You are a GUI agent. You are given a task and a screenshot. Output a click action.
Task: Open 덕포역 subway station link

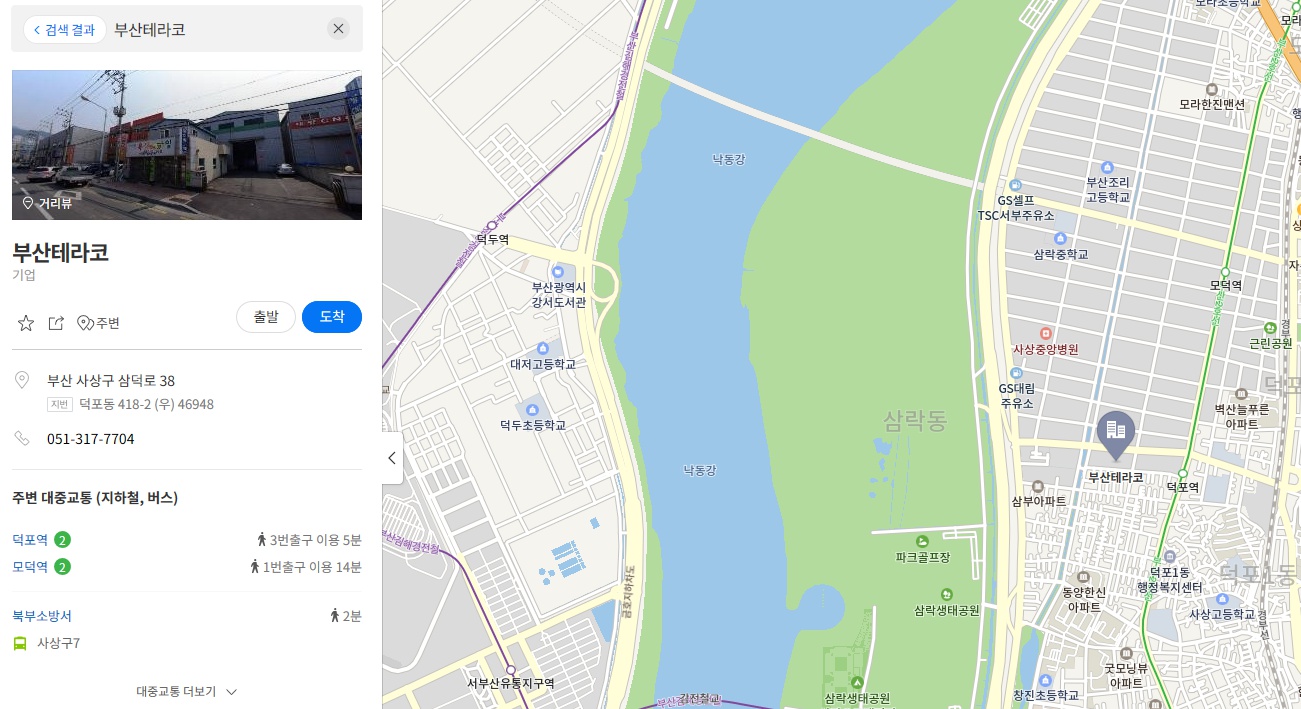pyautogui.click(x=30, y=540)
